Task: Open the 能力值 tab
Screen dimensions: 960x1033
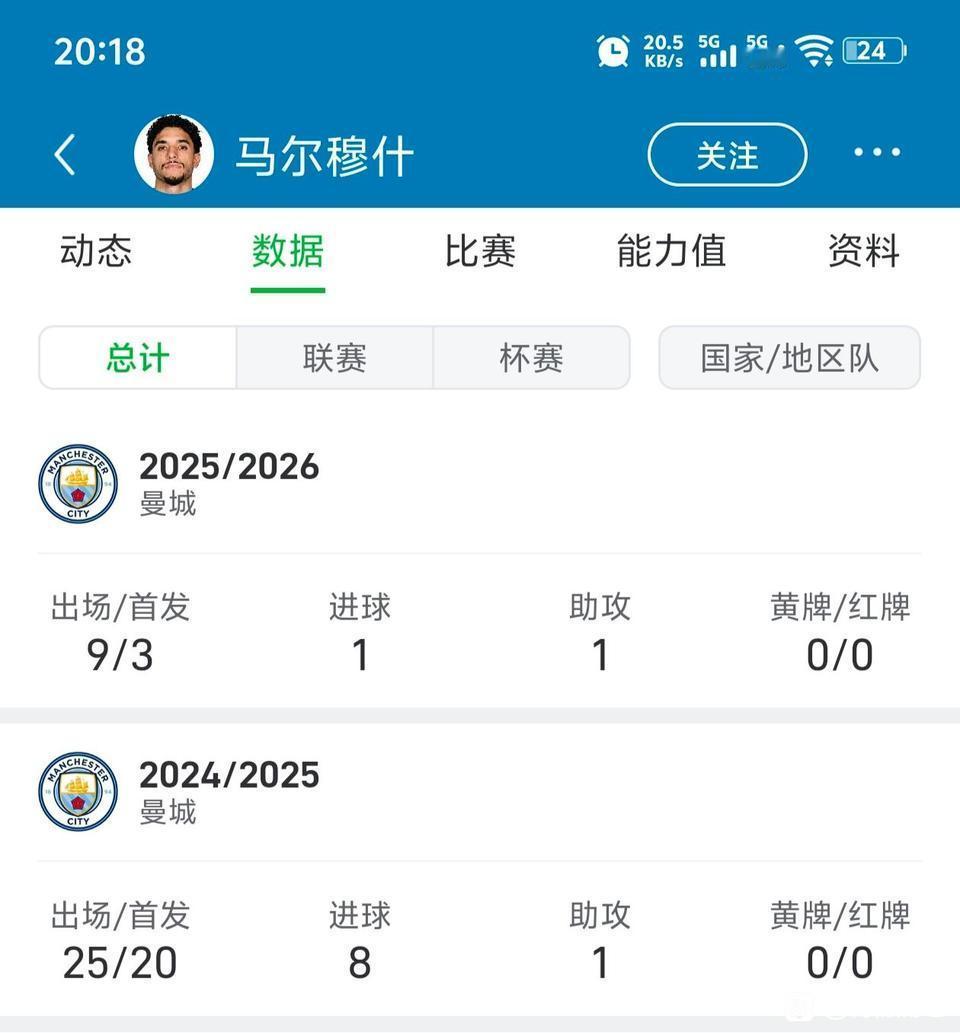Action: 671,253
